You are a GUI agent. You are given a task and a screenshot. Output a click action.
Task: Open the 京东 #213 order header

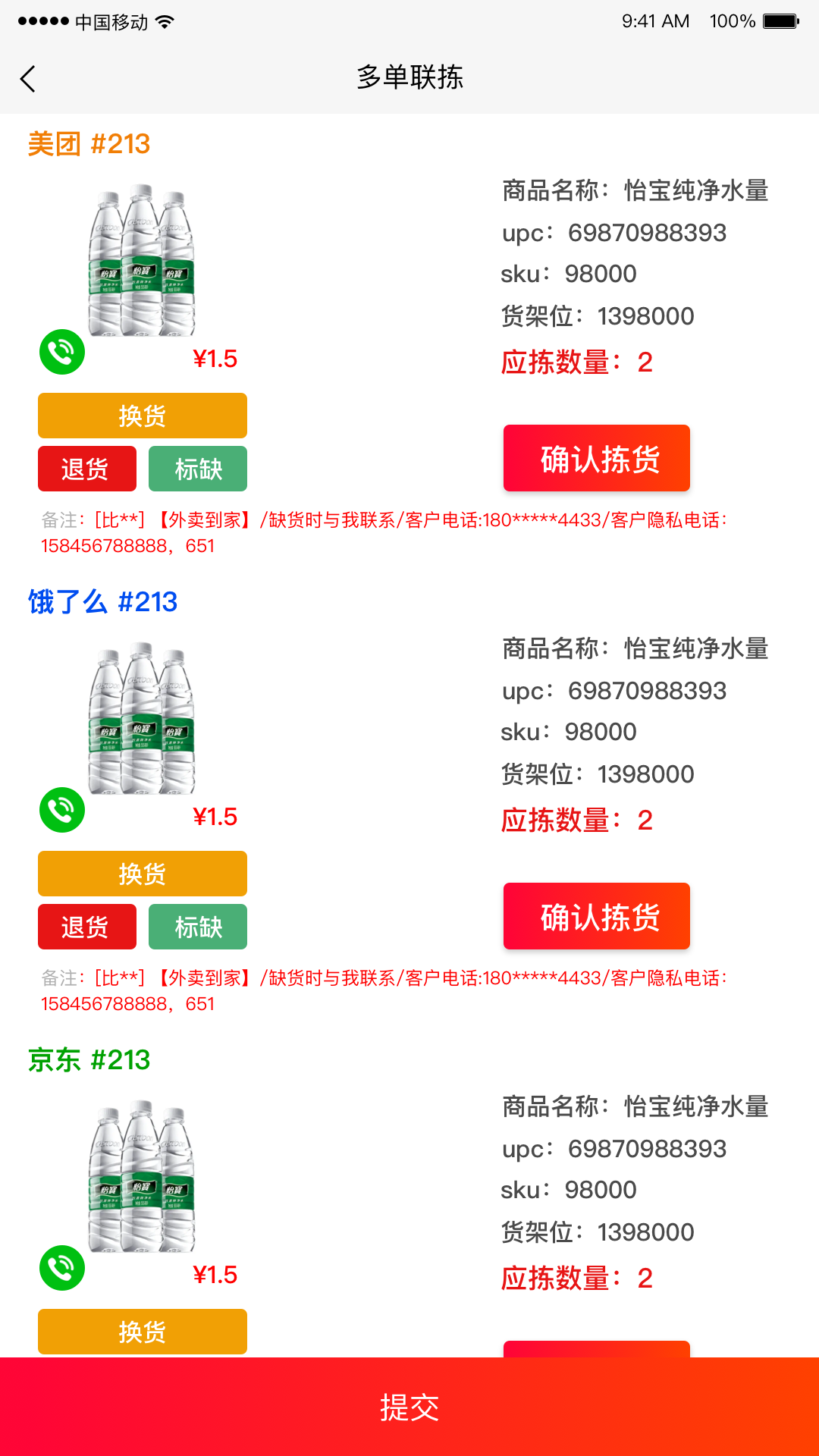tap(87, 1059)
